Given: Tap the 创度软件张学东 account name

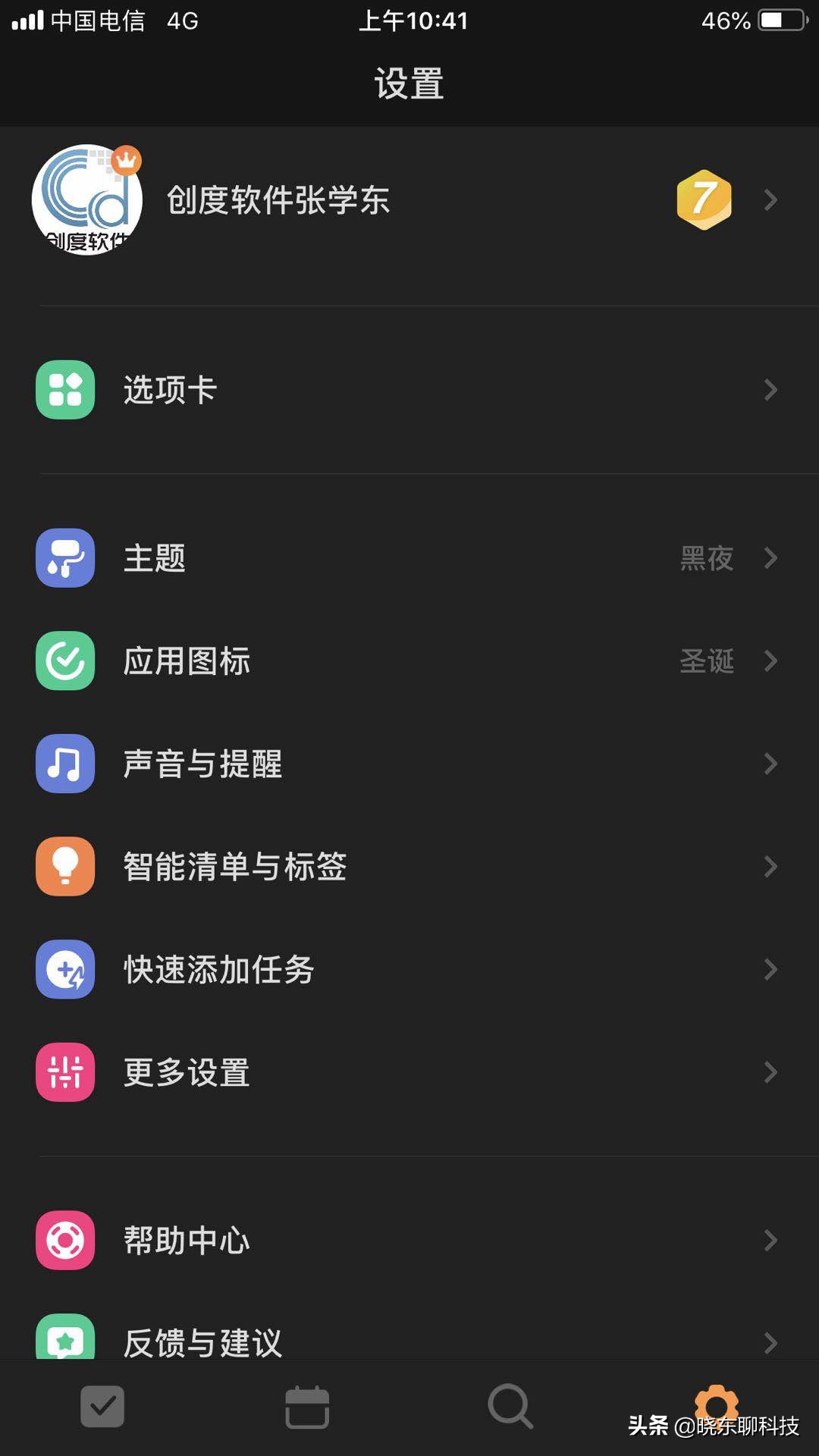Looking at the screenshot, I should tap(277, 200).
